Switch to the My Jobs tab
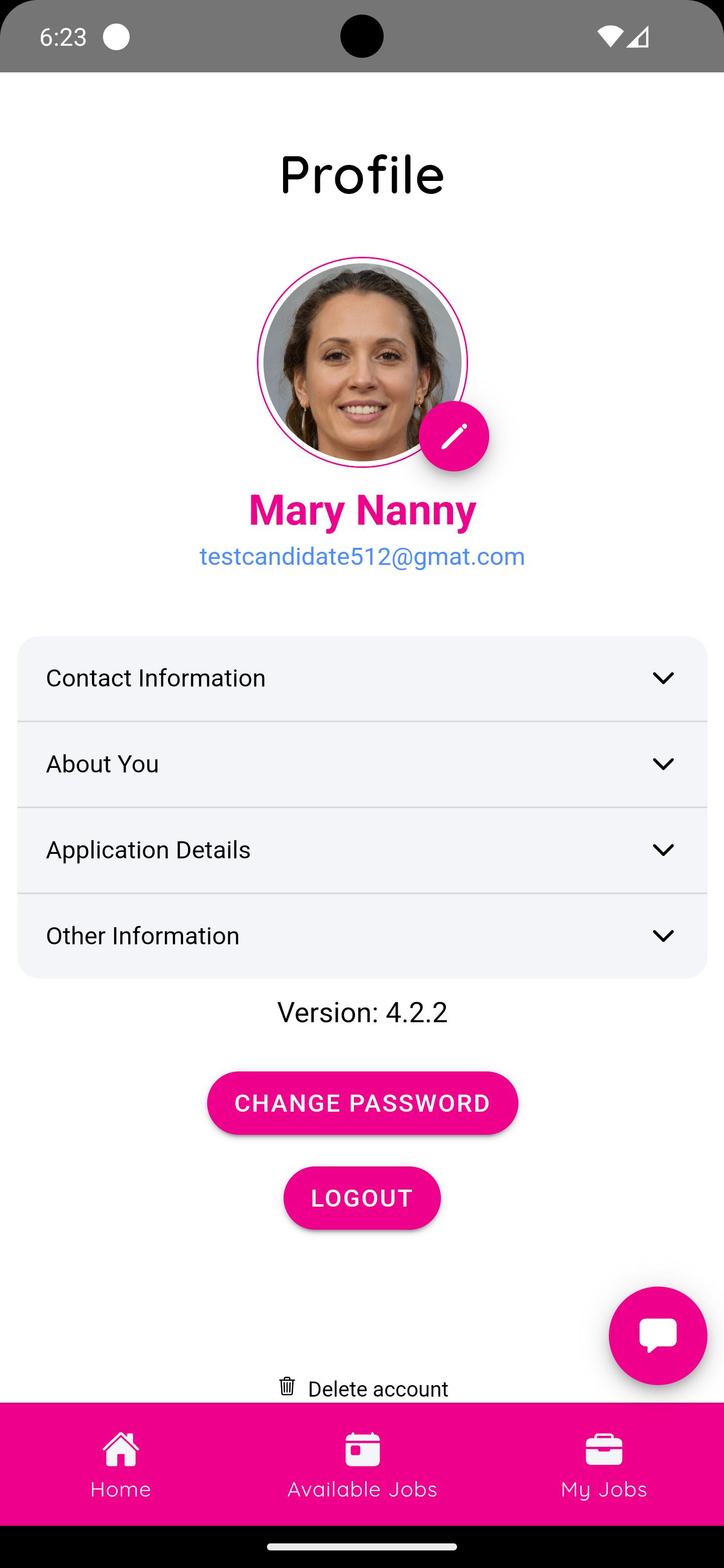Screen dimensions: 724x1568 604,1464
